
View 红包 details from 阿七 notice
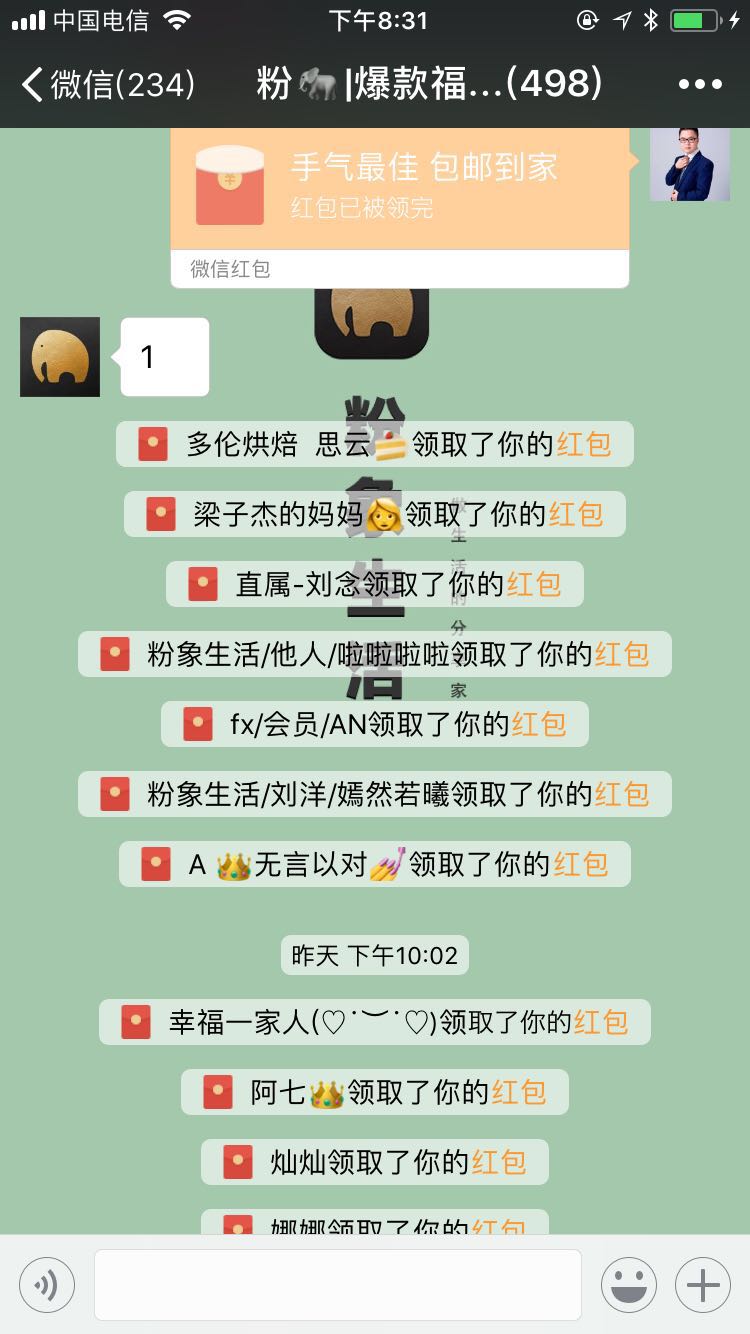[518, 1092]
